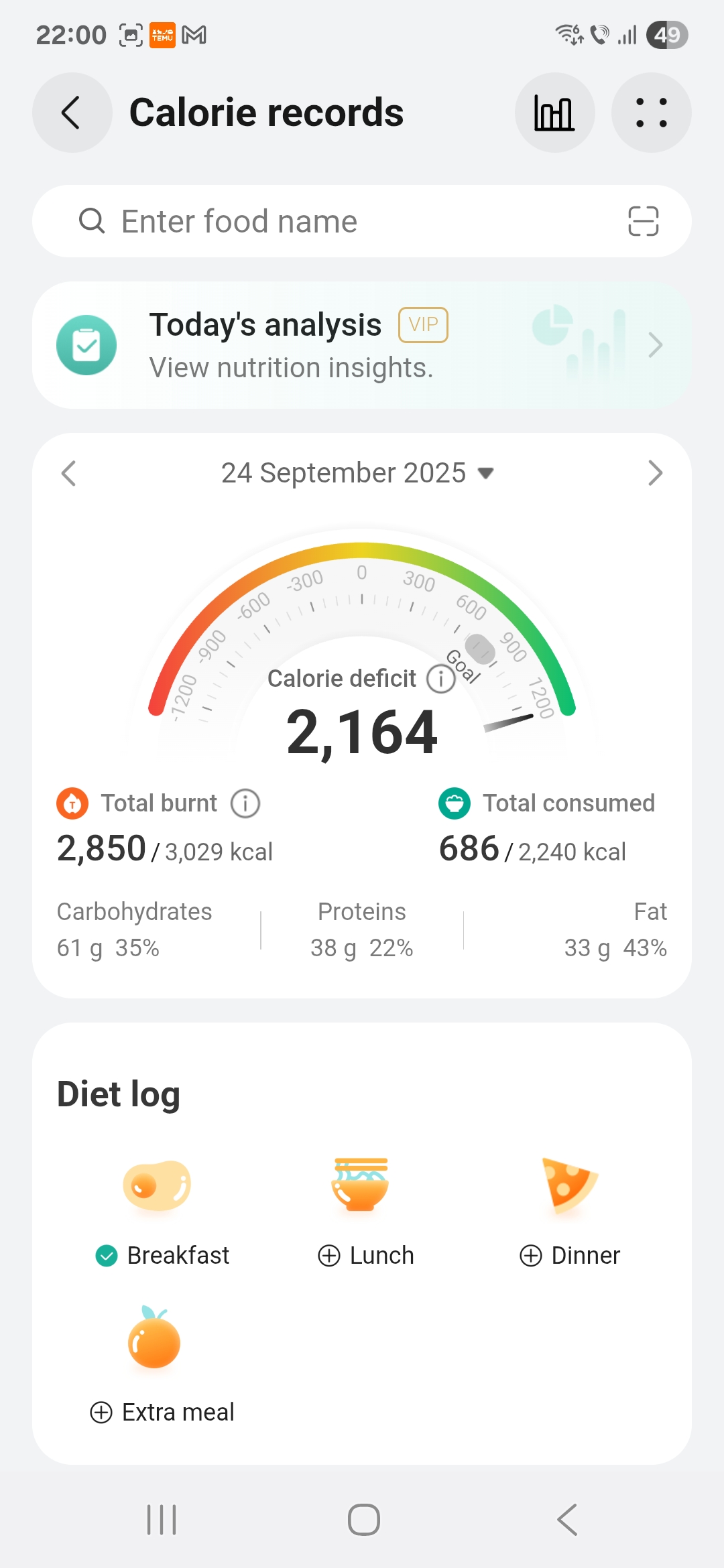The width and height of the screenshot is (724, 1568).
Task: Go to the previous day
Action: (69, 473)
